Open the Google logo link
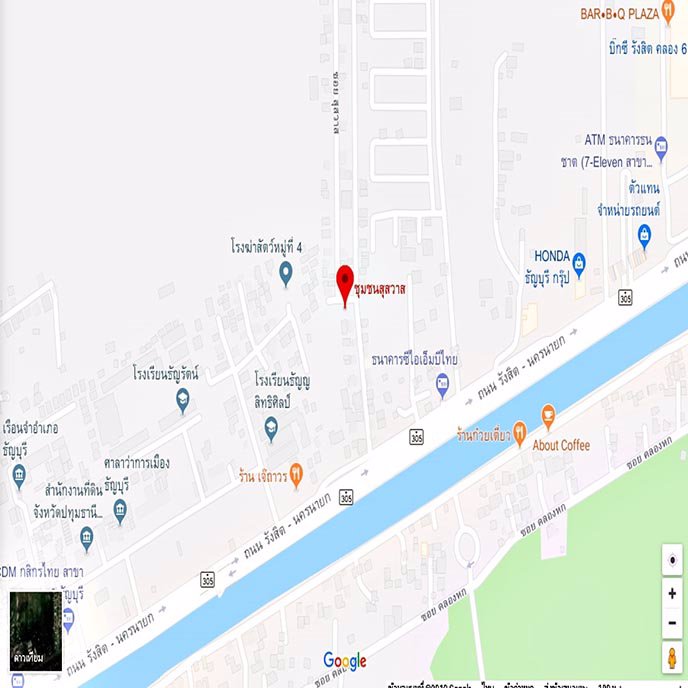This screenshot has width=688, height=688. (x=344, y=661)
